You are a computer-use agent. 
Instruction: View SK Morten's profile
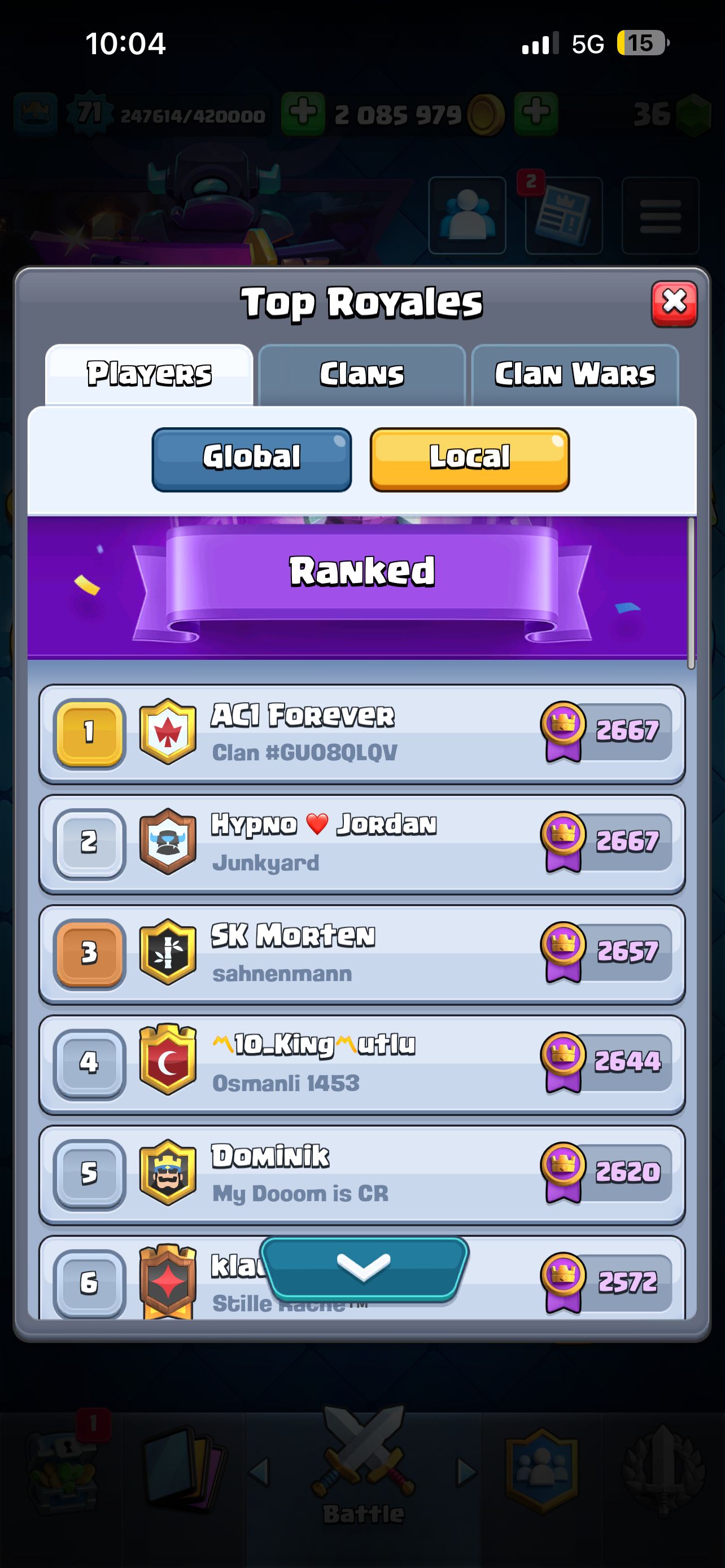point(361,954)
